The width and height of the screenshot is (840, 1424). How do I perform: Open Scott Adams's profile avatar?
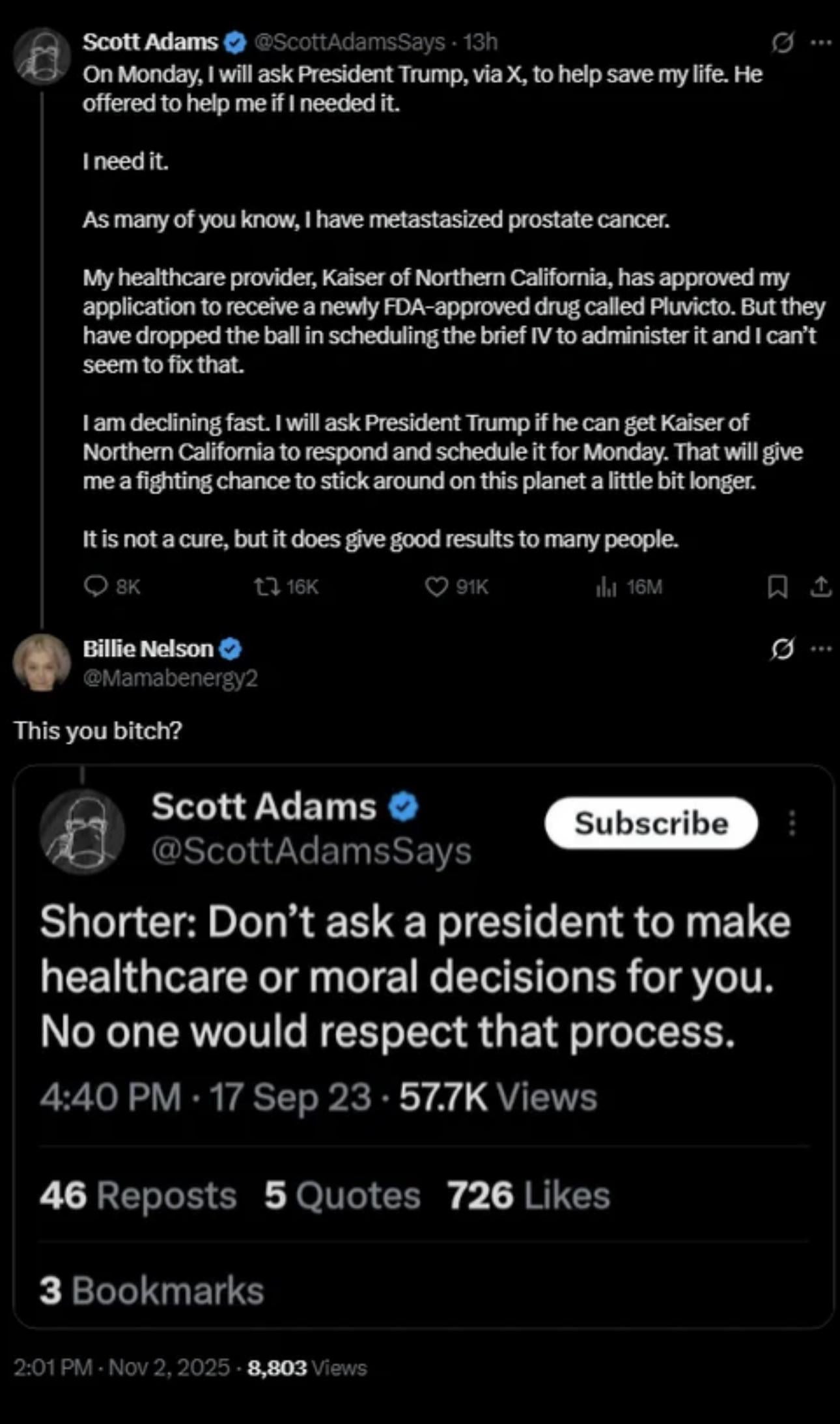42,56
